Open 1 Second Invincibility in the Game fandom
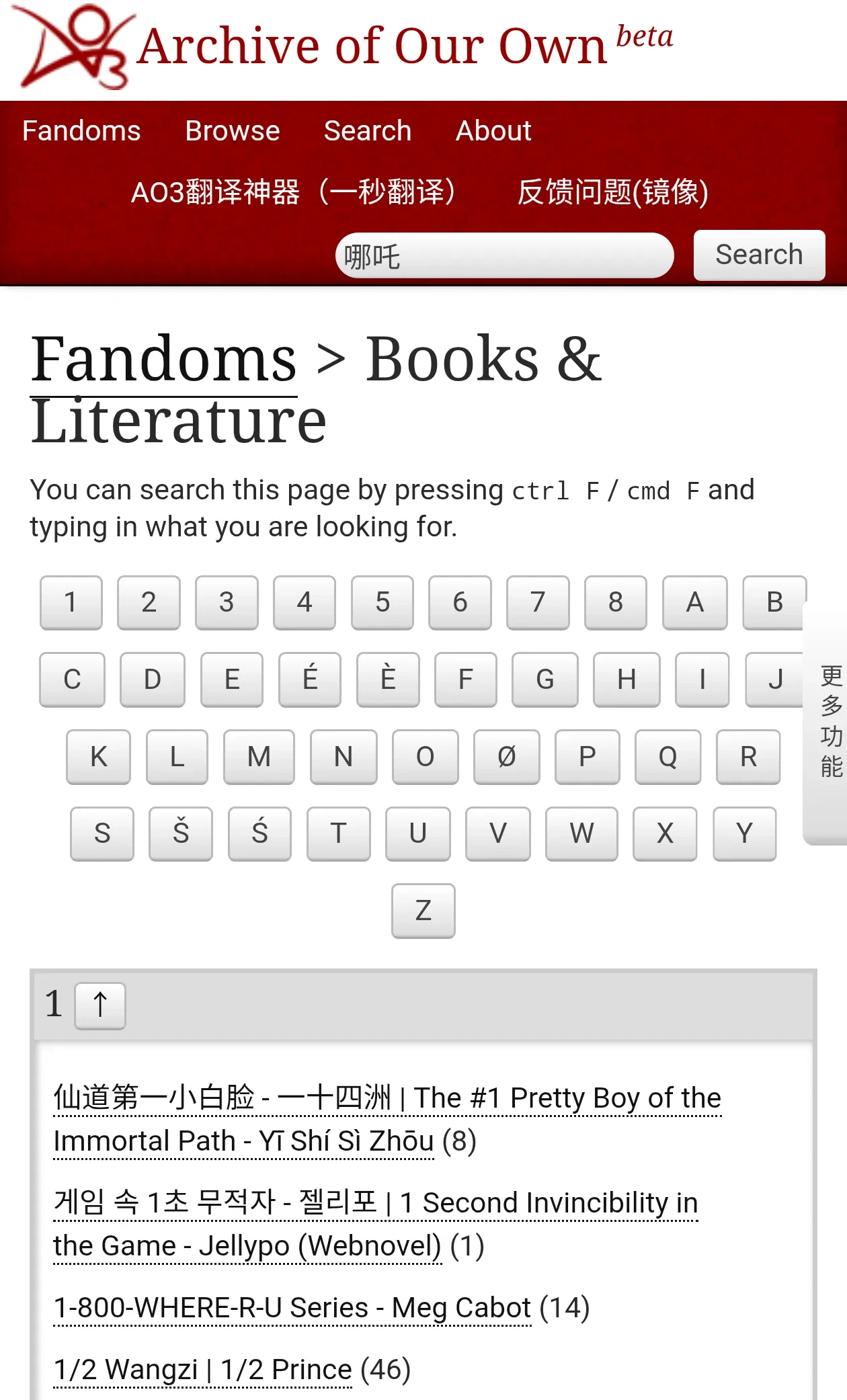 (375, 1225)
